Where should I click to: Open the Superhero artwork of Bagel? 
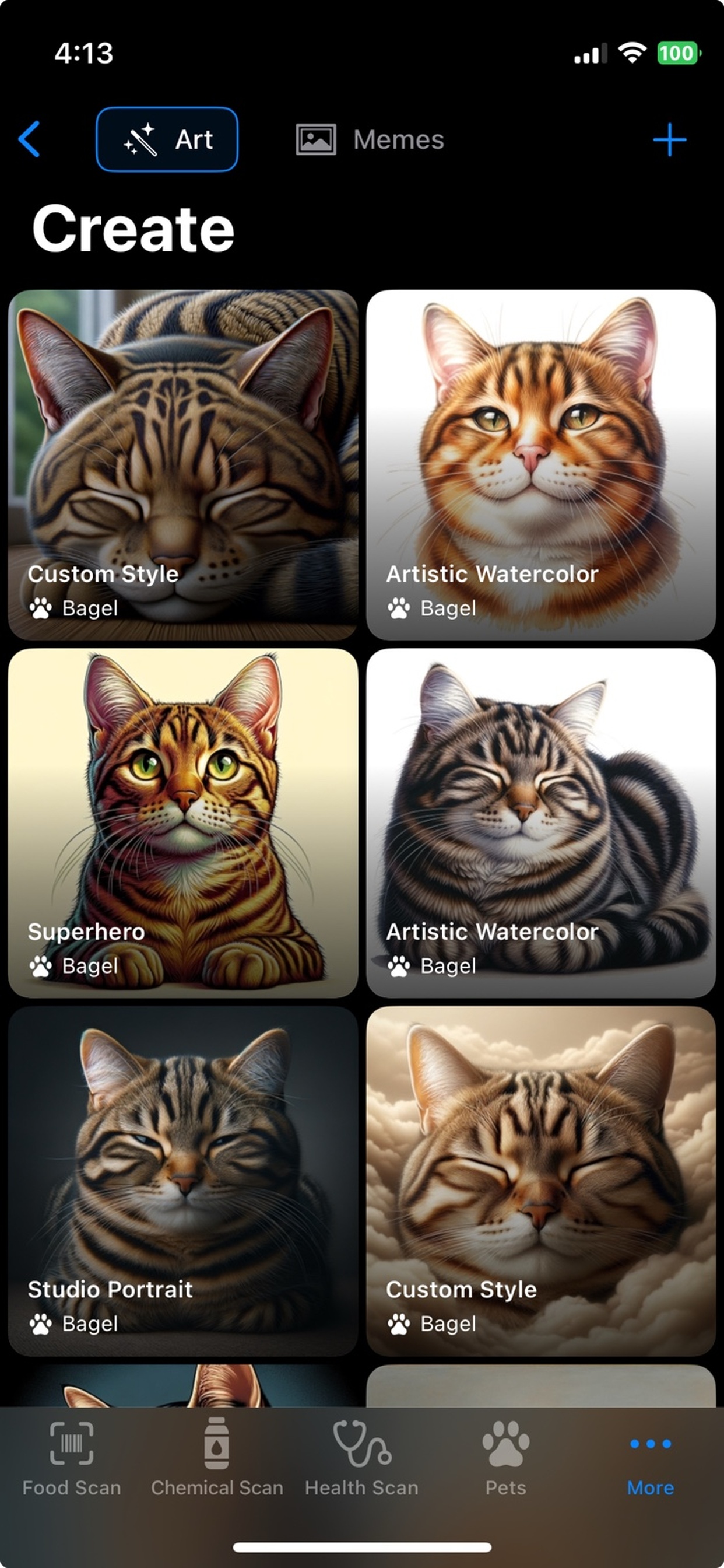182,822
